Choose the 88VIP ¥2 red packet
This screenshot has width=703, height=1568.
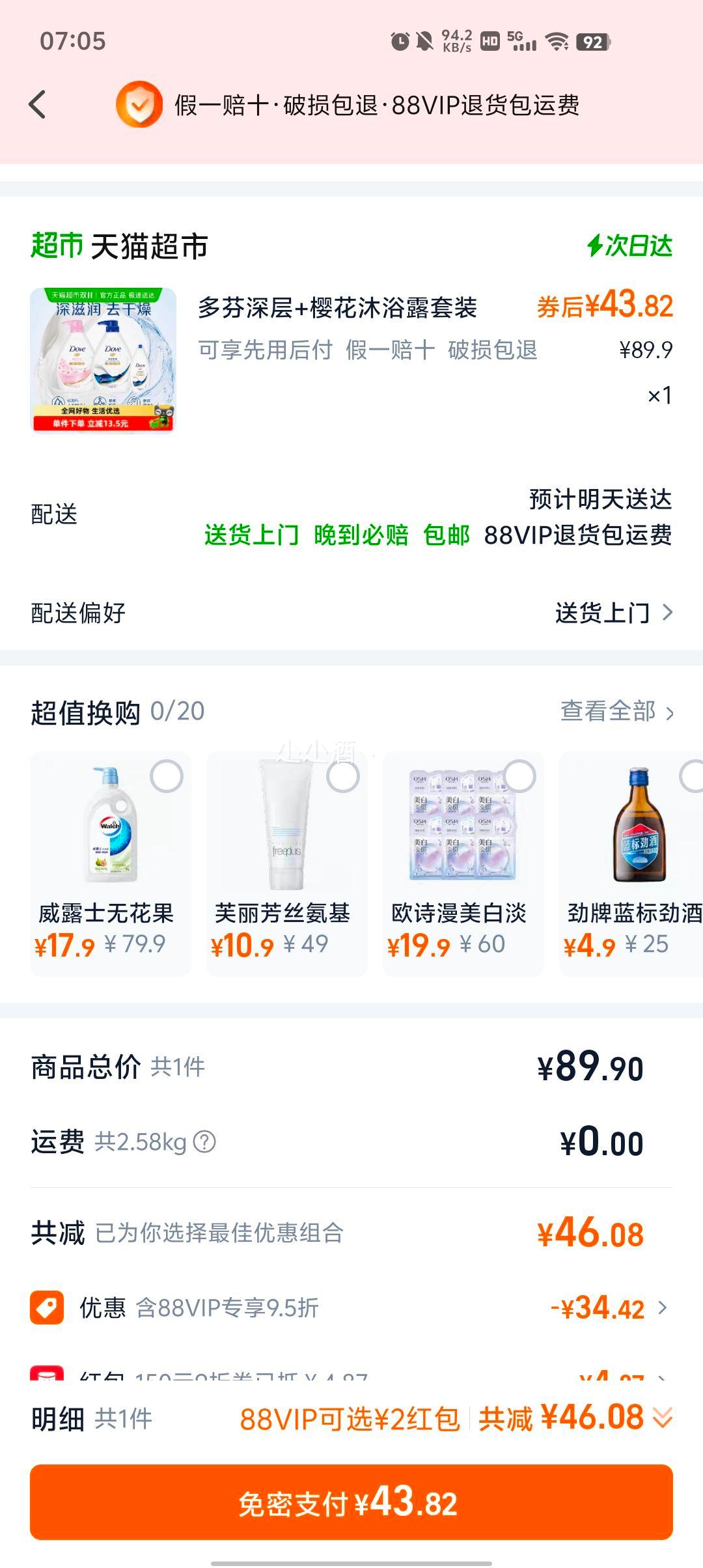350,1420
